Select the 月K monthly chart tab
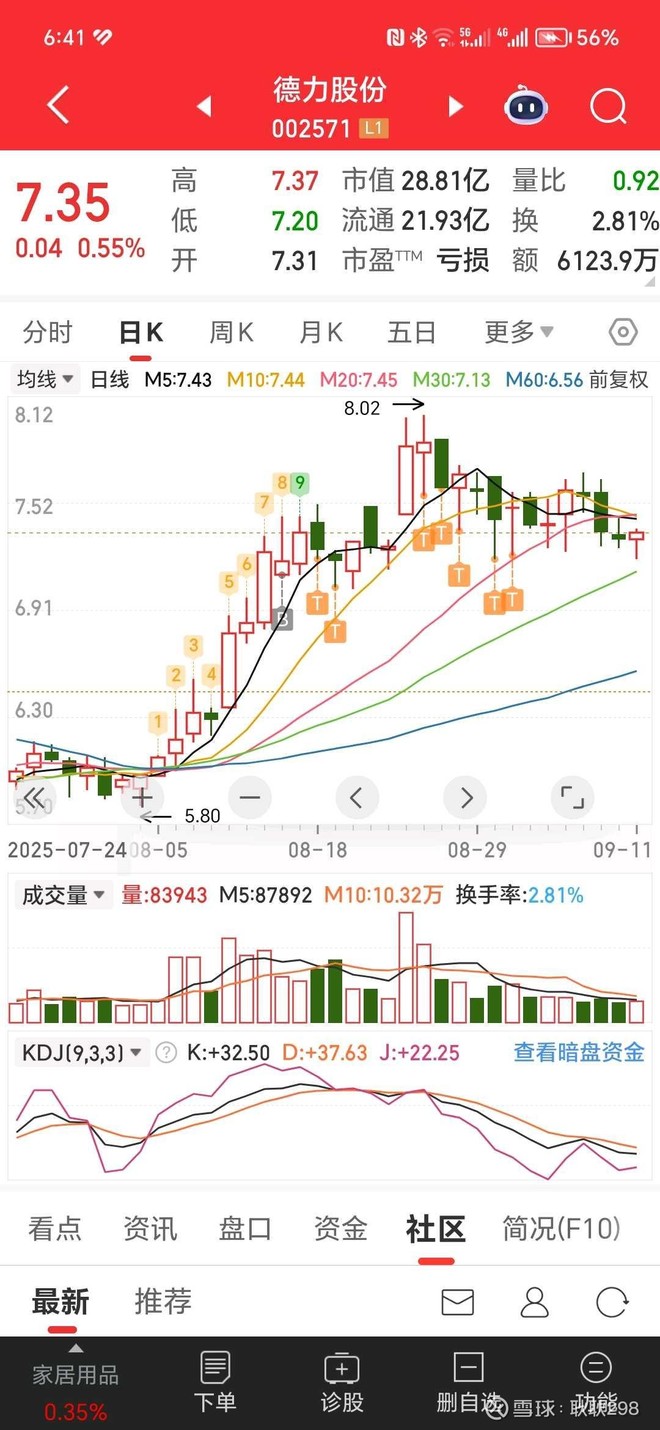The image size is (660, 1430). [321, 332]
